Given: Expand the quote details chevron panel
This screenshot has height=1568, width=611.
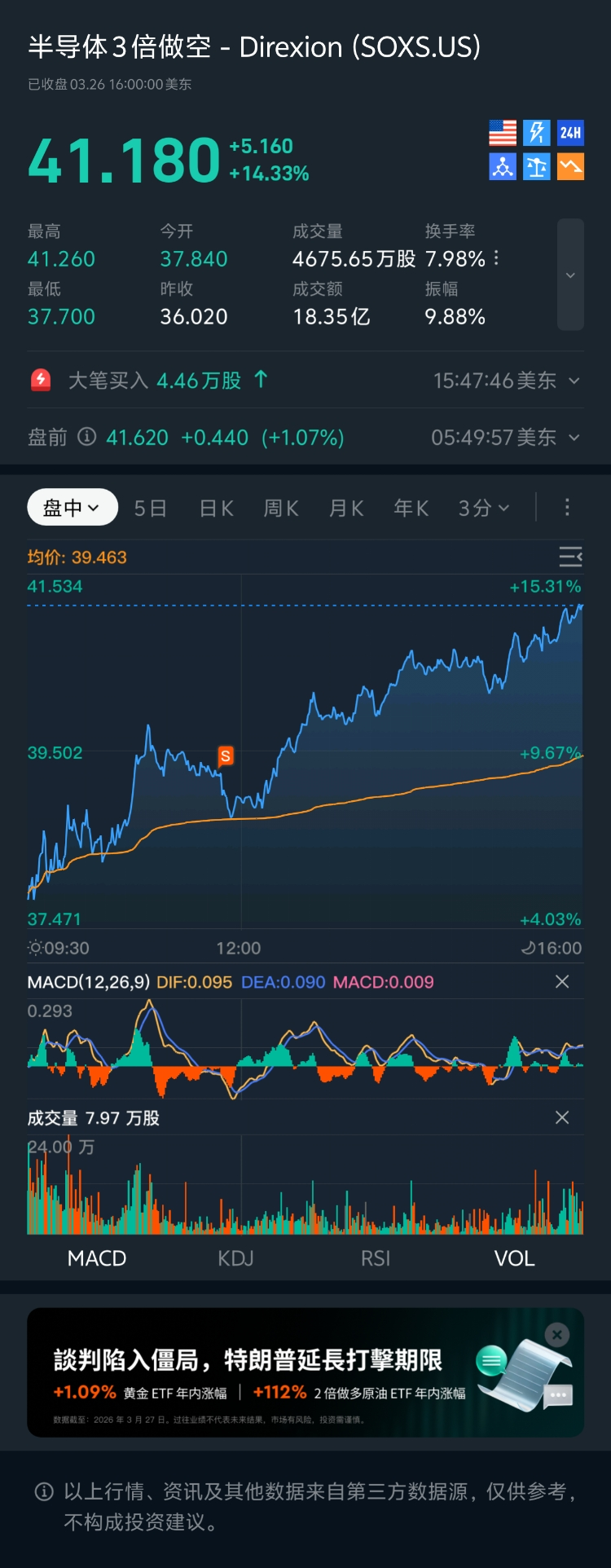Looking at the screenshot, I should pos(570,275).
